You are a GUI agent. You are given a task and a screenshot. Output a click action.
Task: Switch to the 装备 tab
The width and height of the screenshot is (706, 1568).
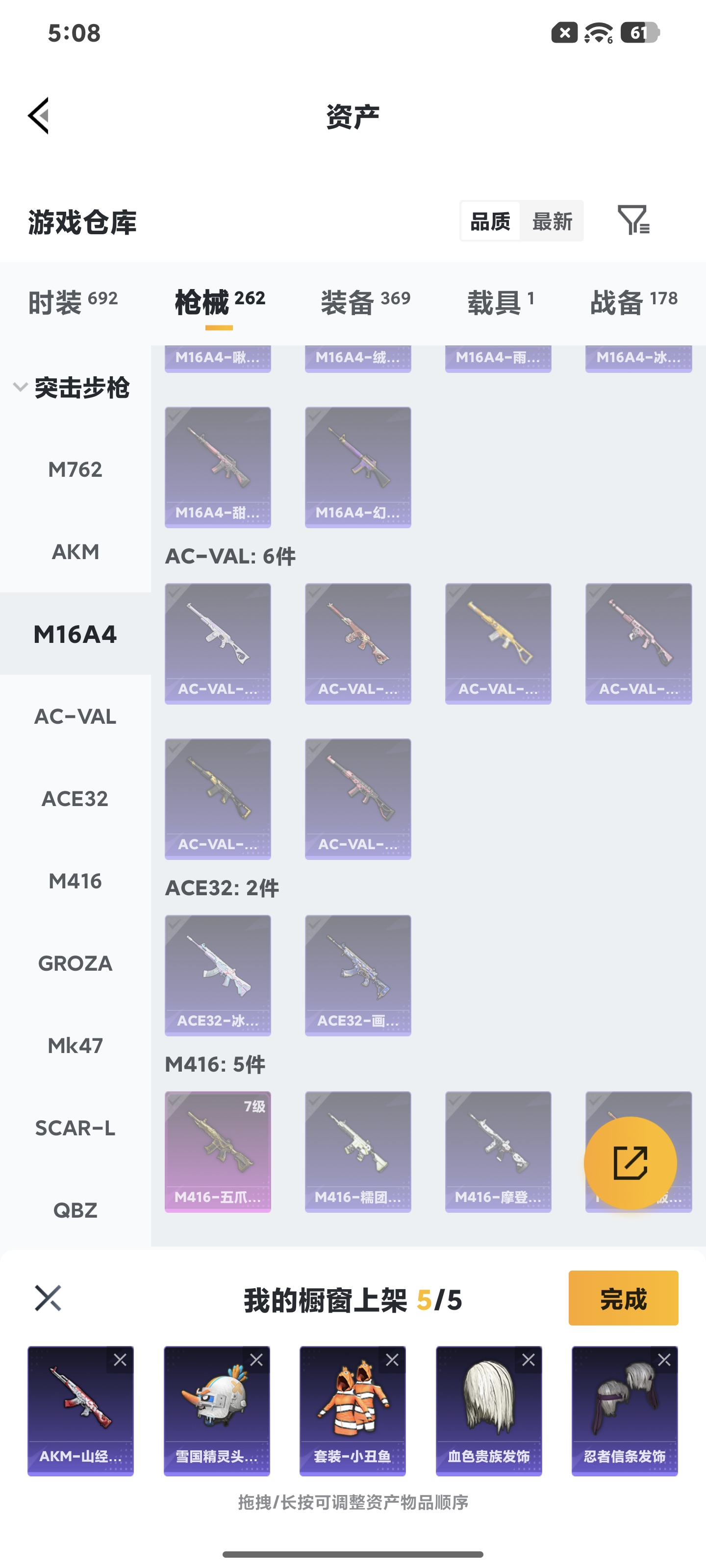pos(365,302)
